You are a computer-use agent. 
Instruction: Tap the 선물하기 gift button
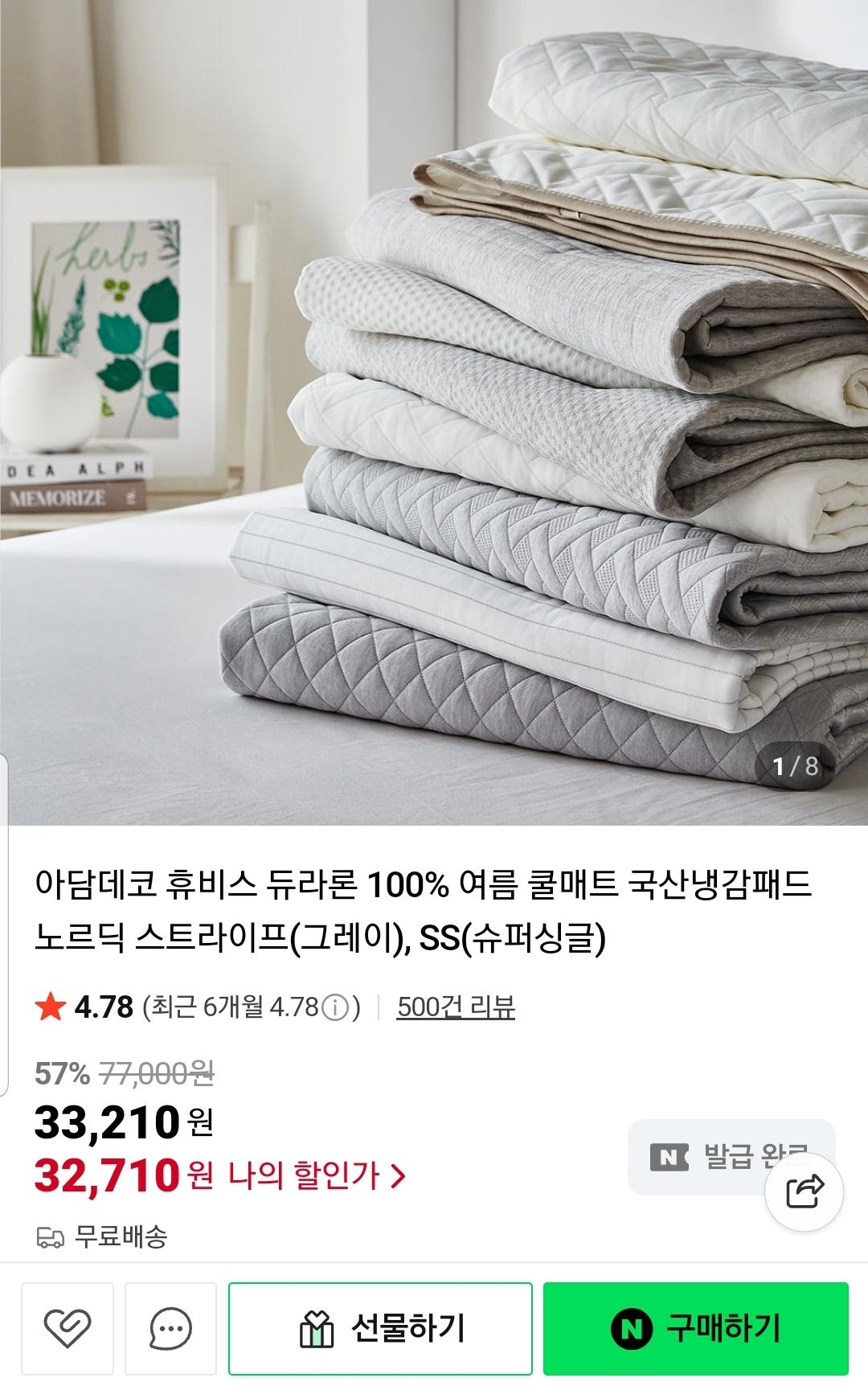pos(380,1328)
